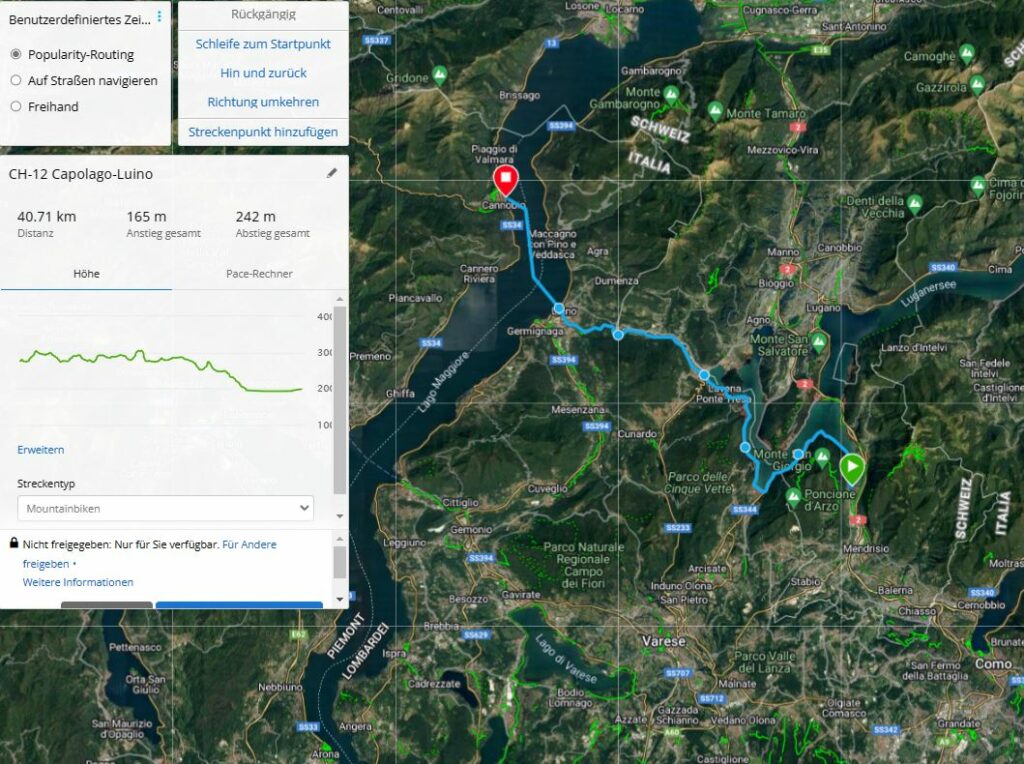Select Freihand drawing mode

point(16,106)
